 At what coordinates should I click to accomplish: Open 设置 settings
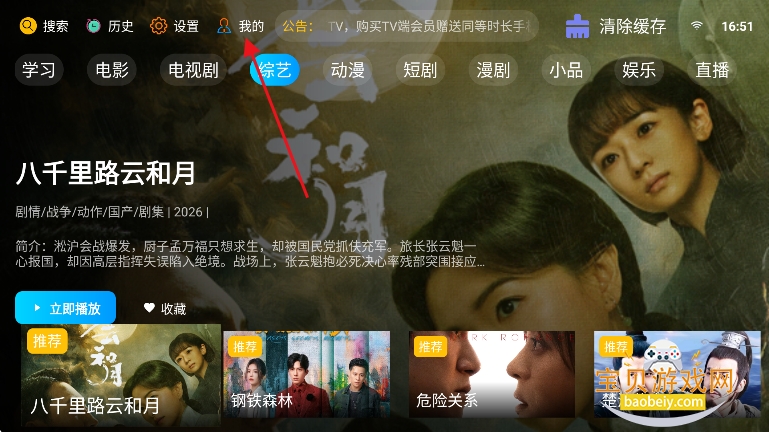(x=174, y=27)
